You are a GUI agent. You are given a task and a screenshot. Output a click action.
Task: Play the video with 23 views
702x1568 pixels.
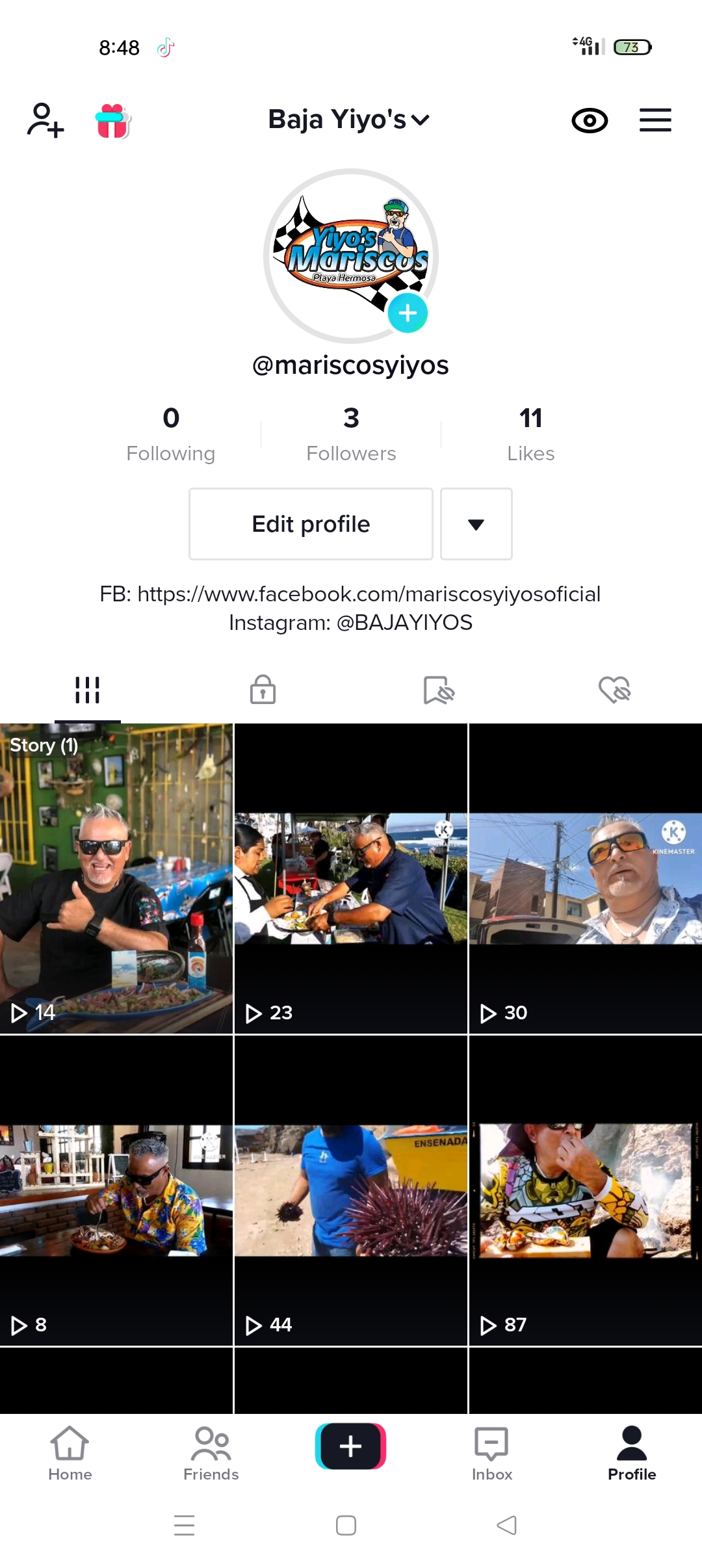tap(351, 878)
